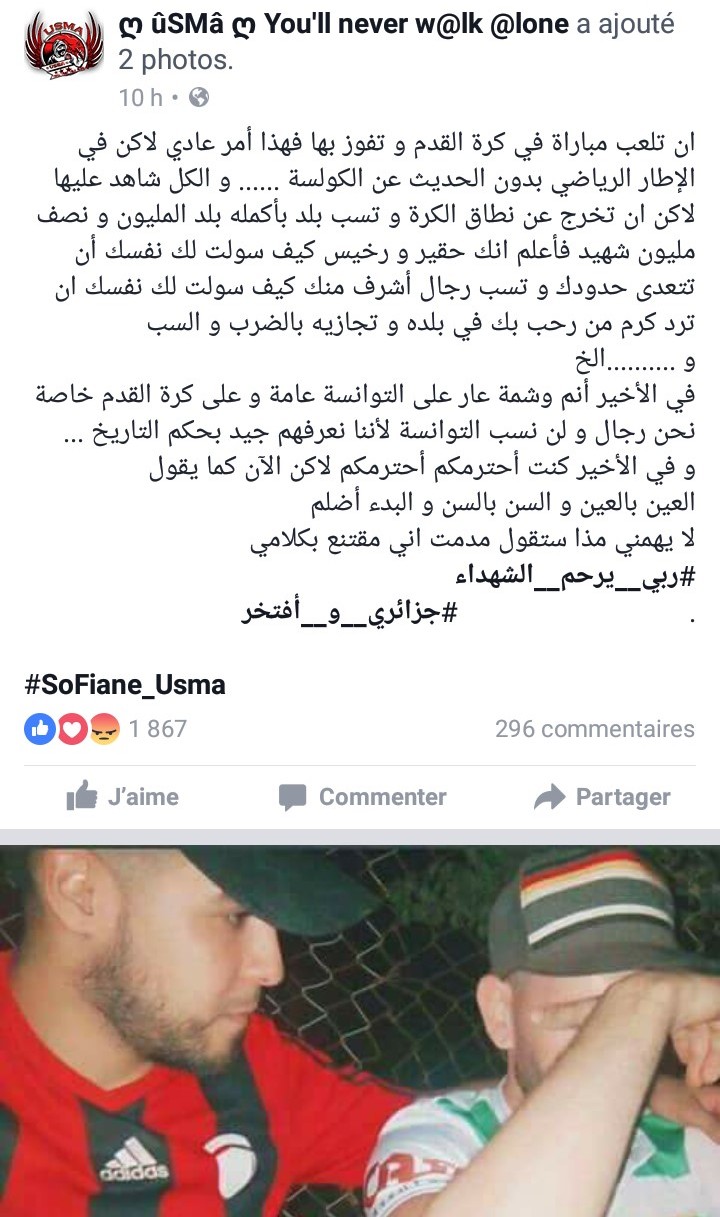Like the post with J'aime

point(122,797)
